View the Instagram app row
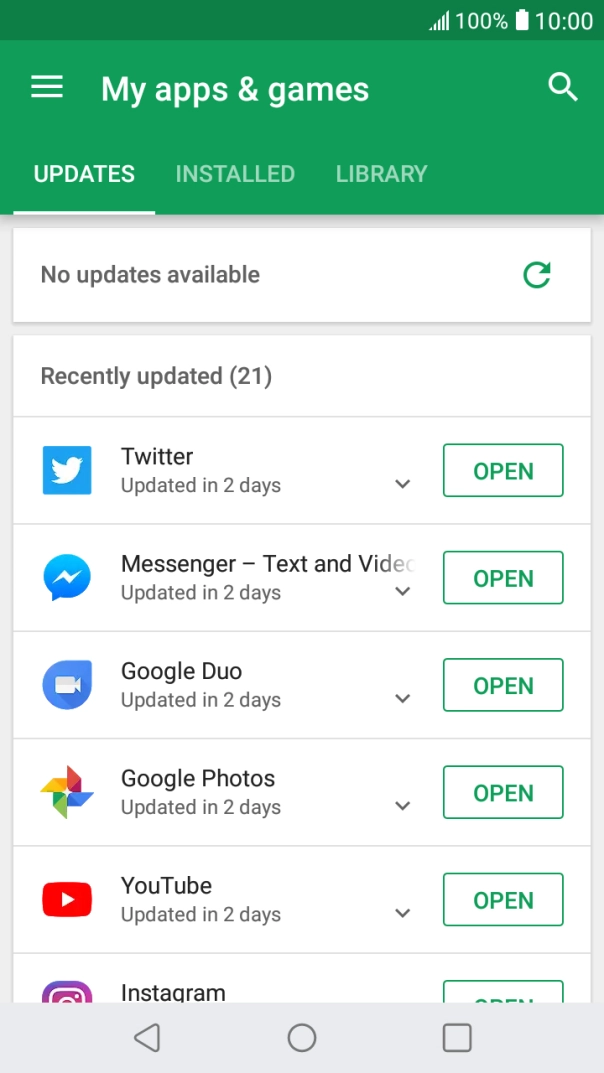The width and height of the screenshot is (604, 1073). point(302,979)
